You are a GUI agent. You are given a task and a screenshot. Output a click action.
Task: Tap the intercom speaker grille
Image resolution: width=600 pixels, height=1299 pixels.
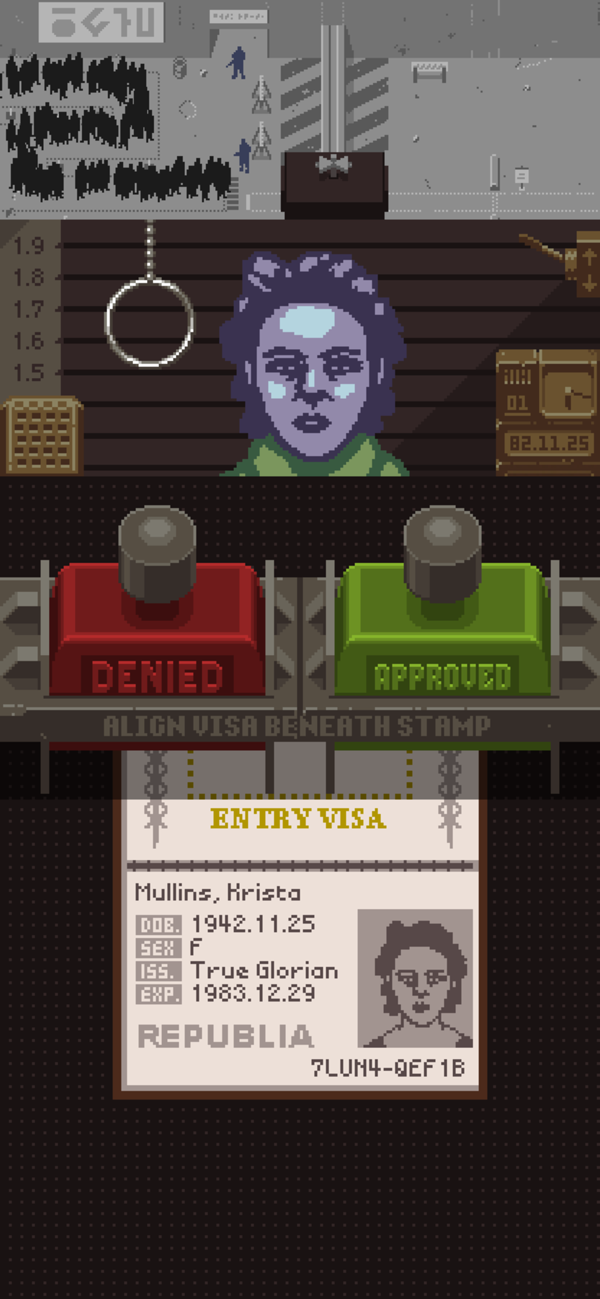[x=42, y=435]
